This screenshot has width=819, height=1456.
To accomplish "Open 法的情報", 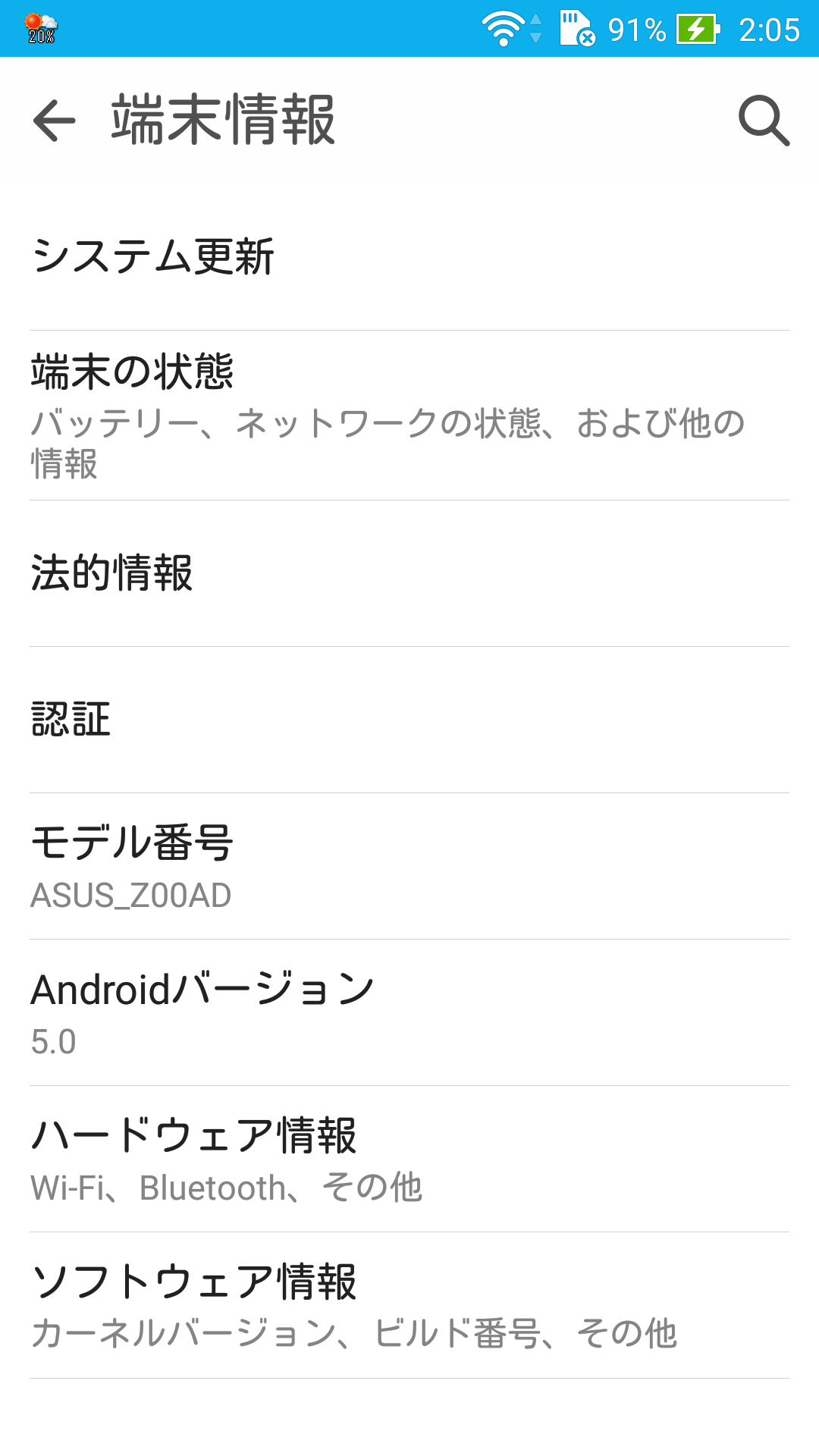I will (409, 573).
